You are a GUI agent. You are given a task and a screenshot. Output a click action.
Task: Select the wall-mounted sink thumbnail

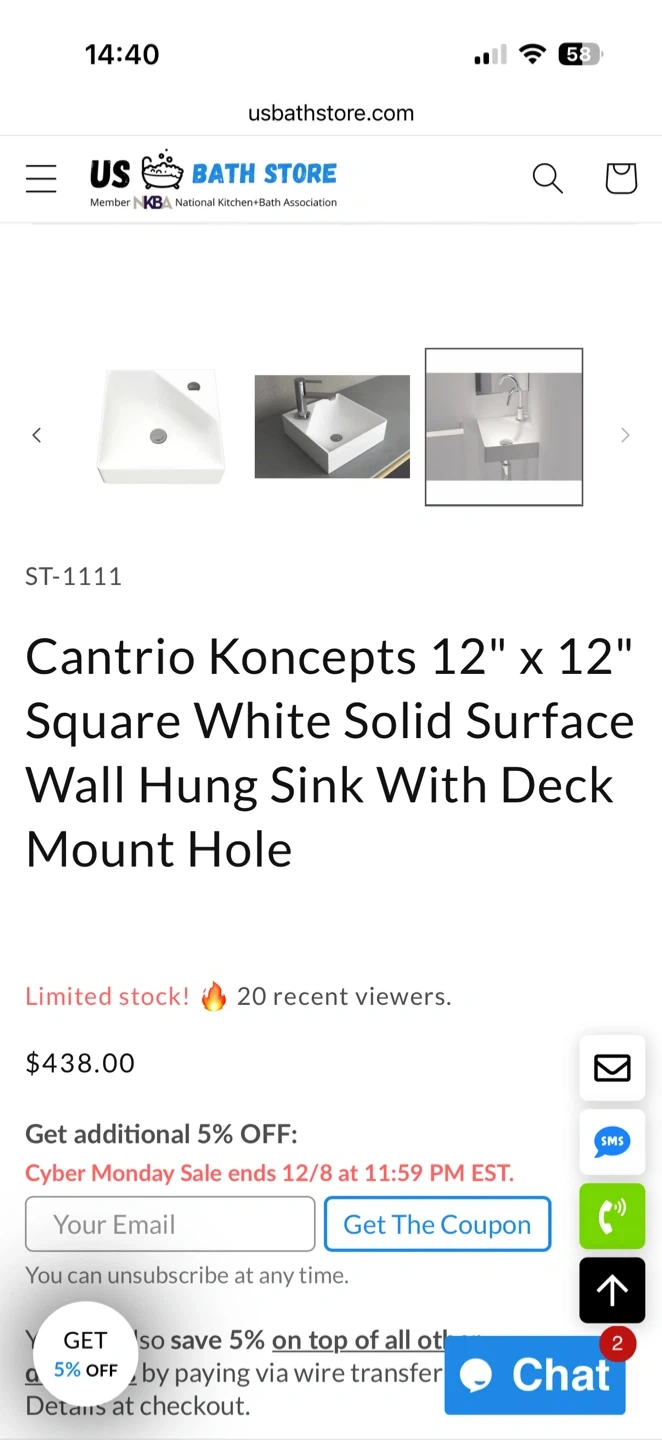(x=504, y=427)
